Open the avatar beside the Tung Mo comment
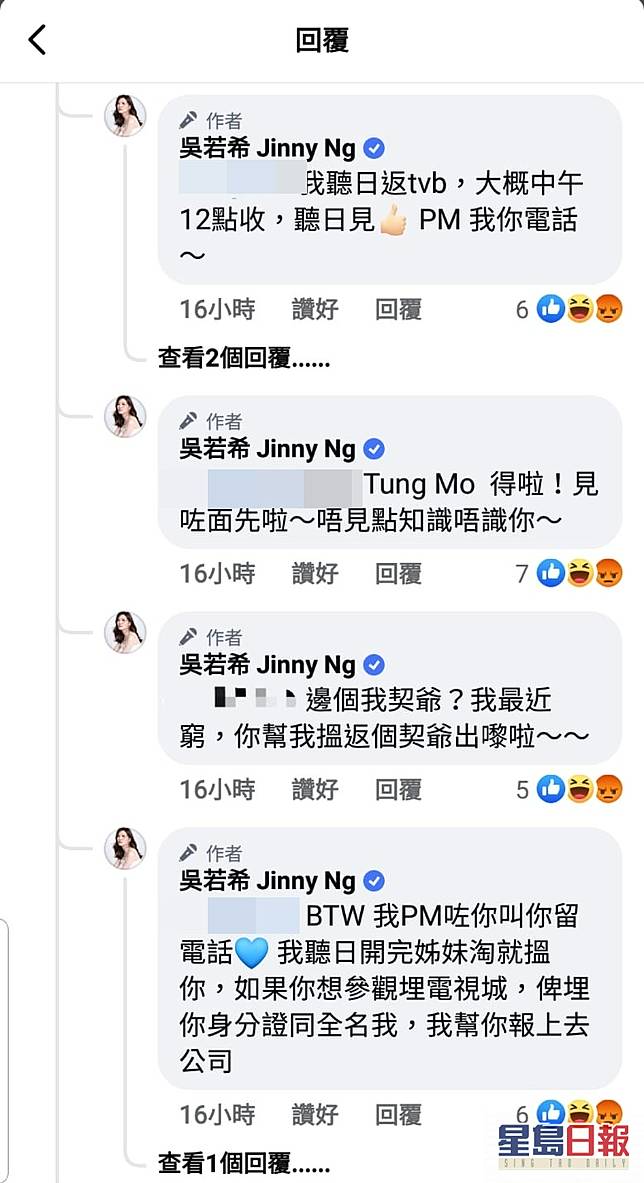The image size is (644, 1183). 126,416
